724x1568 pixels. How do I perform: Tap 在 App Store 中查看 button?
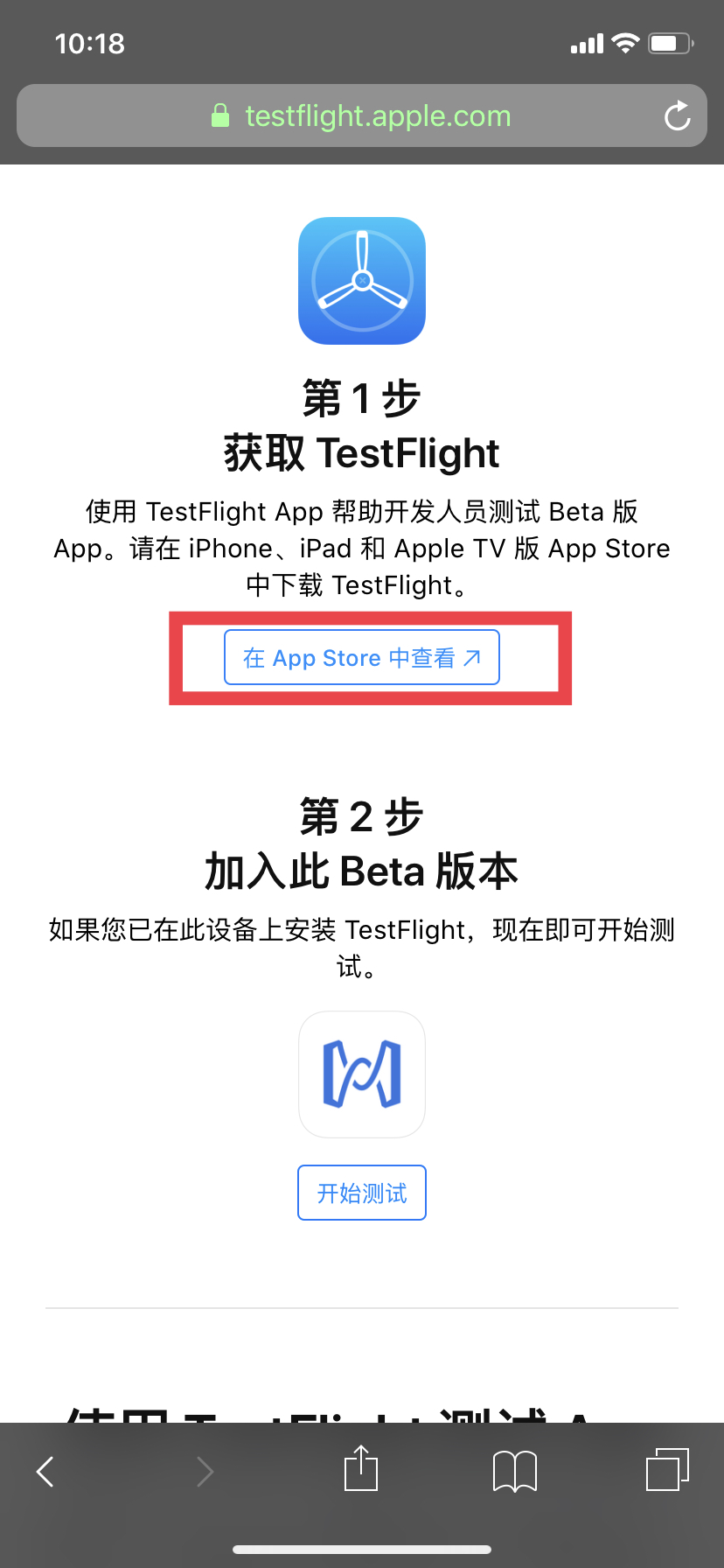(361, 657)
